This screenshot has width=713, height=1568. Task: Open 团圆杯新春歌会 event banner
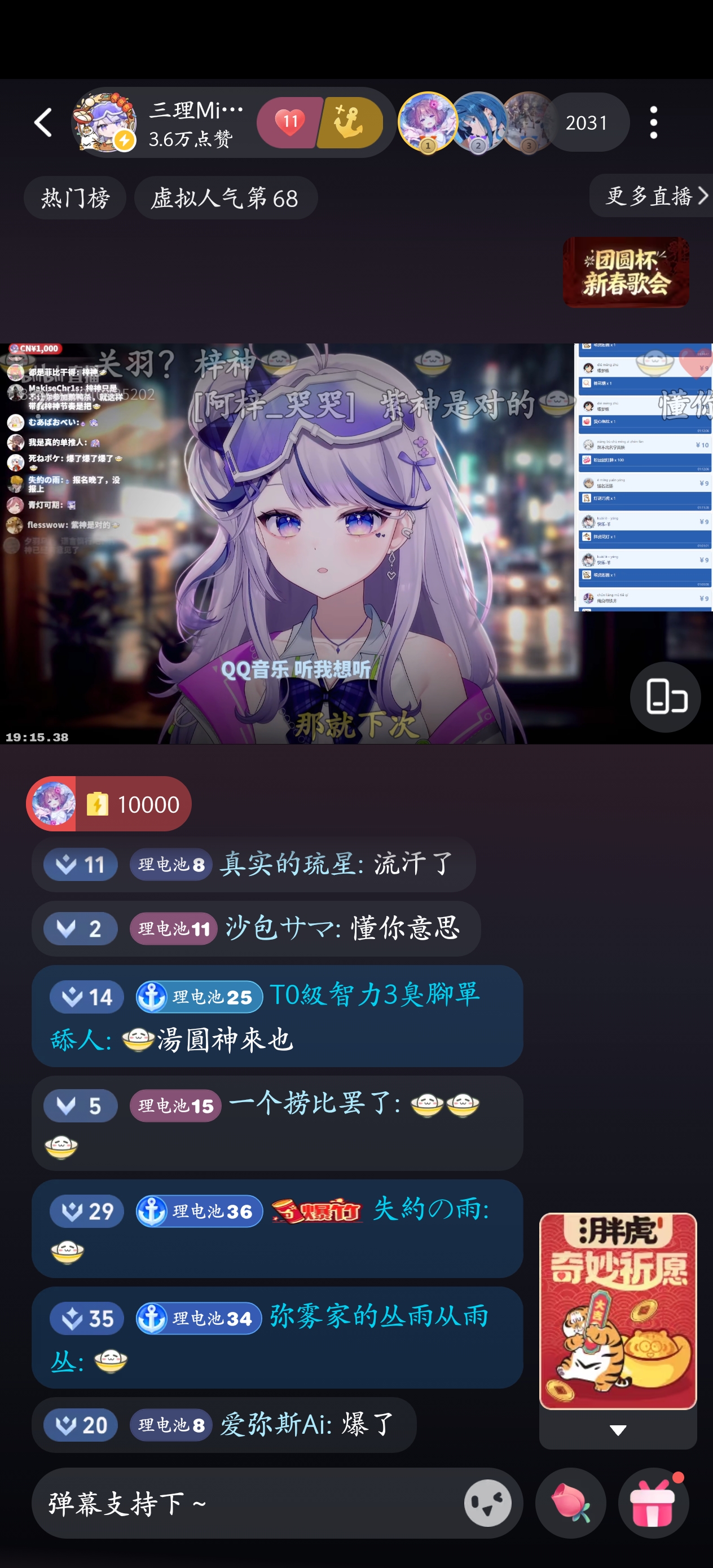point(626,272)
